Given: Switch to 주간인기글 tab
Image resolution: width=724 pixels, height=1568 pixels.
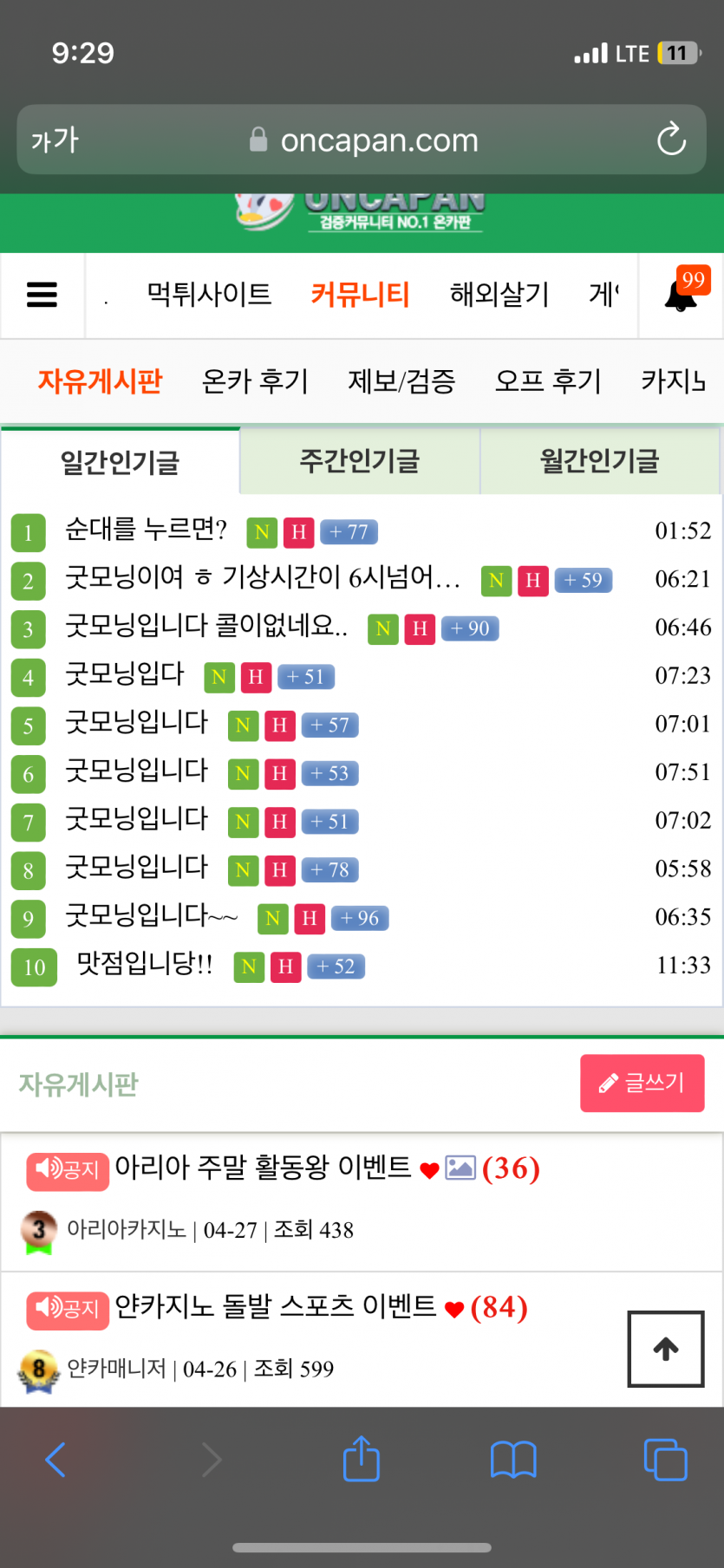Looking at the screenshot, I should pos(360,461).
